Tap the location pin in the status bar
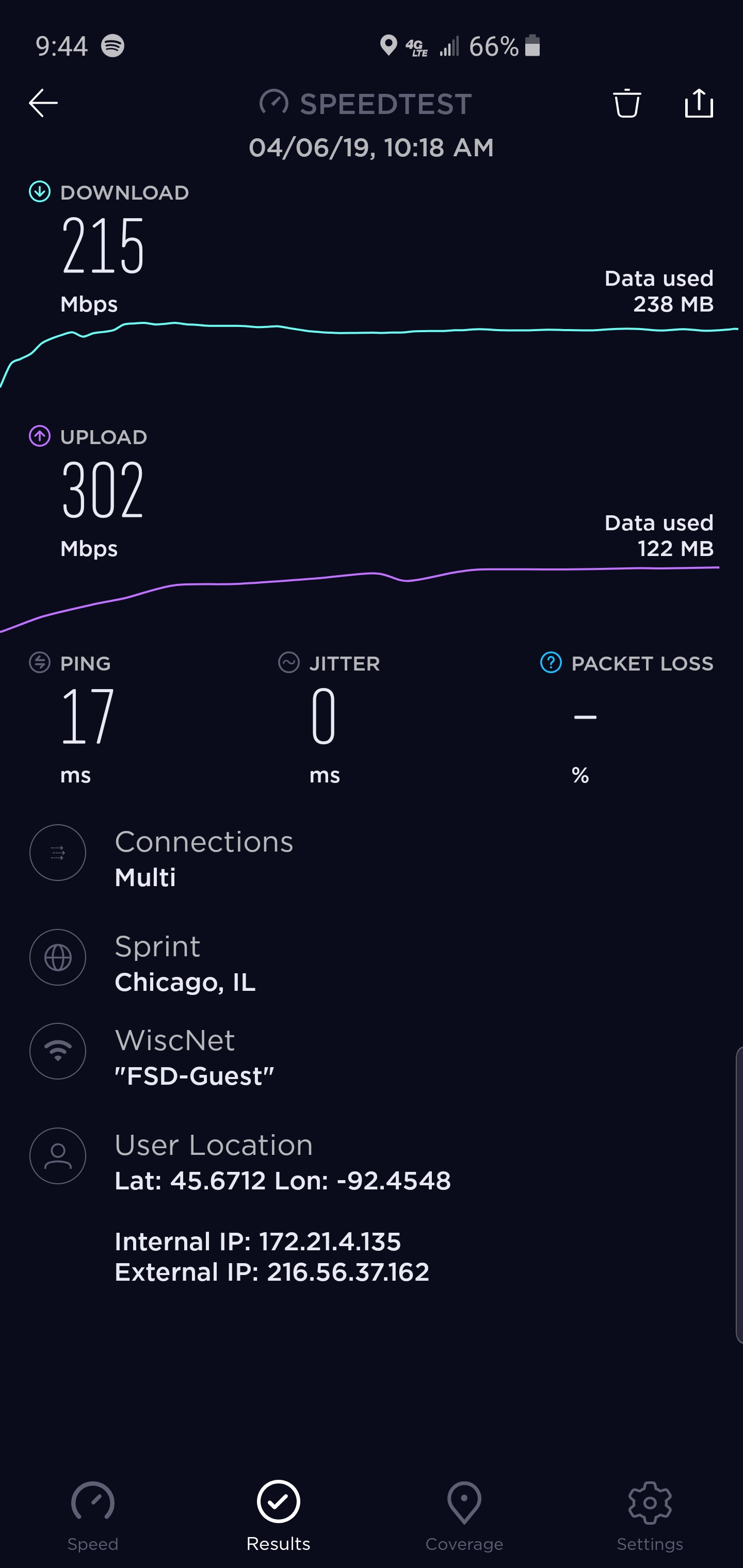 click(x=388, y=46)
